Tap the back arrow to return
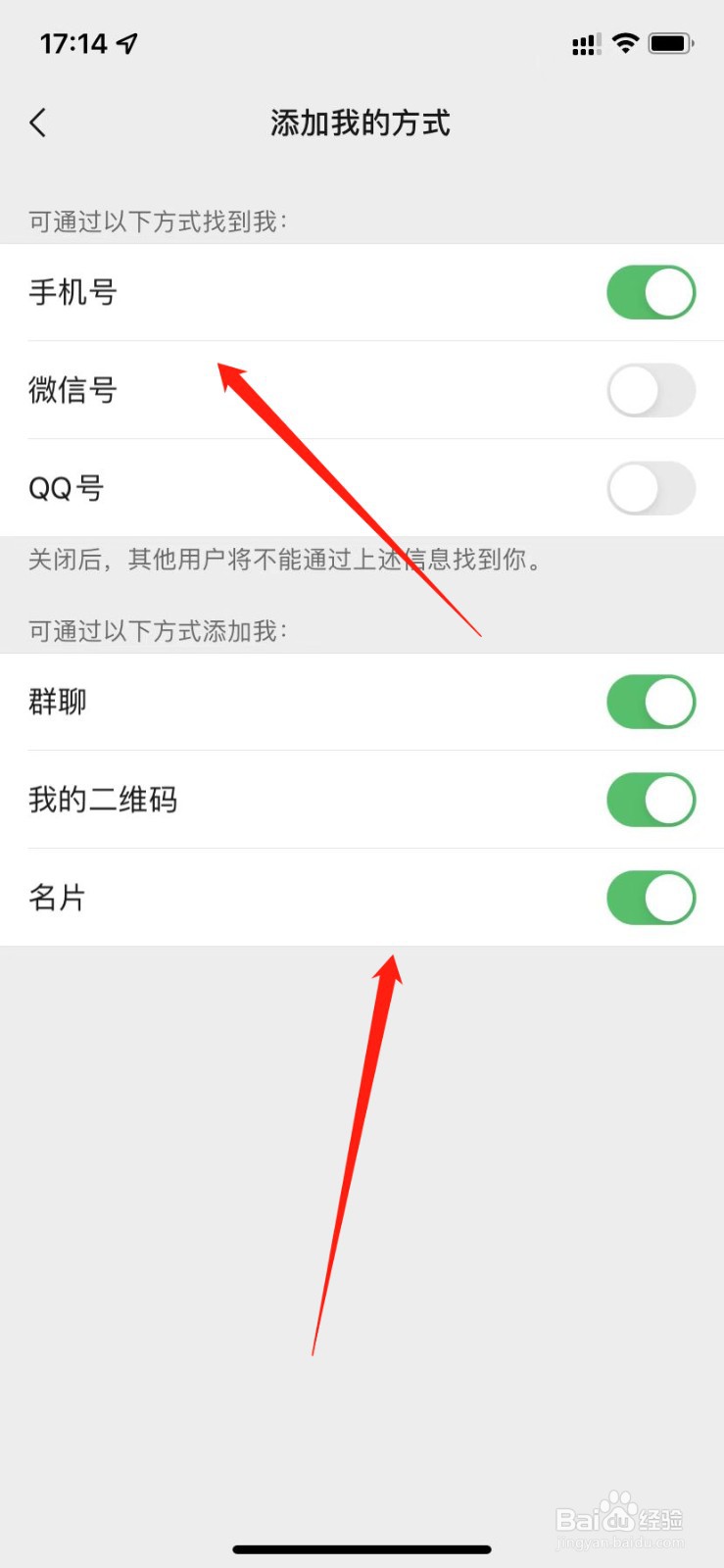724x1568 pixels. (x=37, y=122)
